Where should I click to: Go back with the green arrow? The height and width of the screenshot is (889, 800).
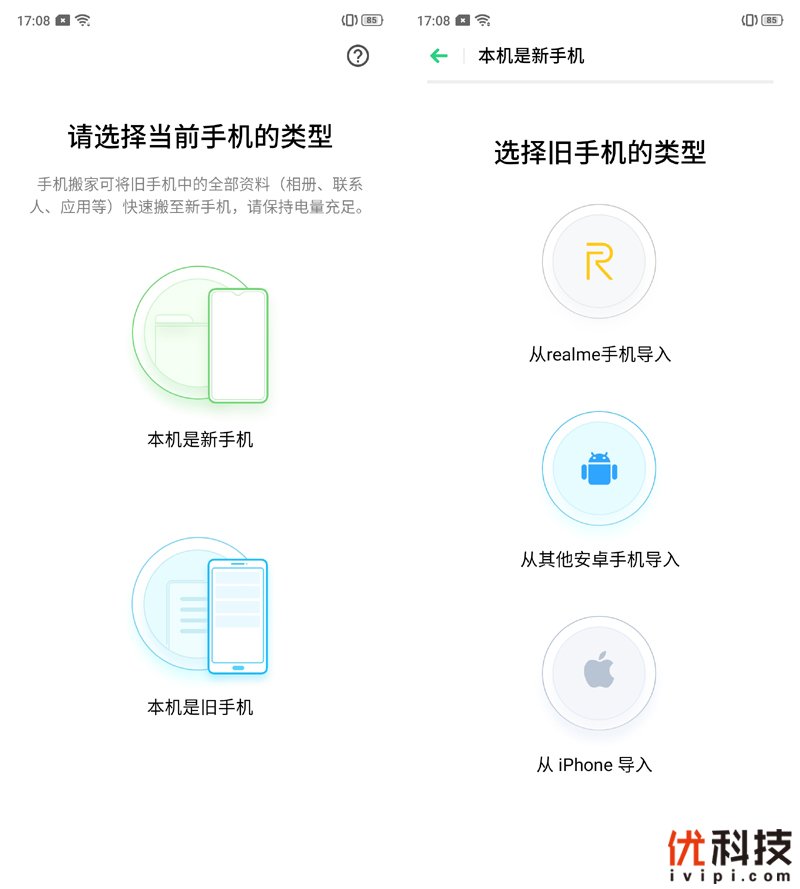point(438,56)
